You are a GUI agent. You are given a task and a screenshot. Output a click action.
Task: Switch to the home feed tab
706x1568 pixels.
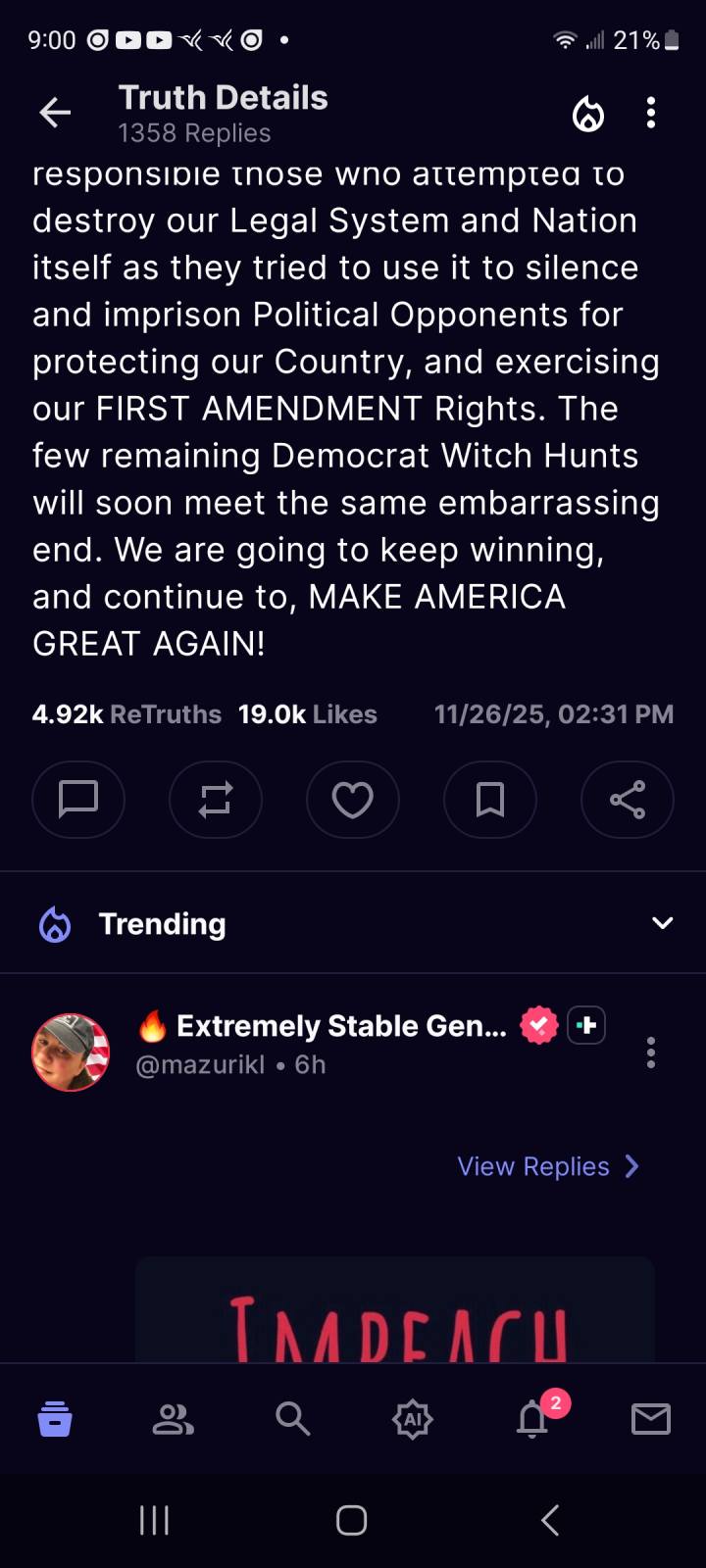[55, 1418]
